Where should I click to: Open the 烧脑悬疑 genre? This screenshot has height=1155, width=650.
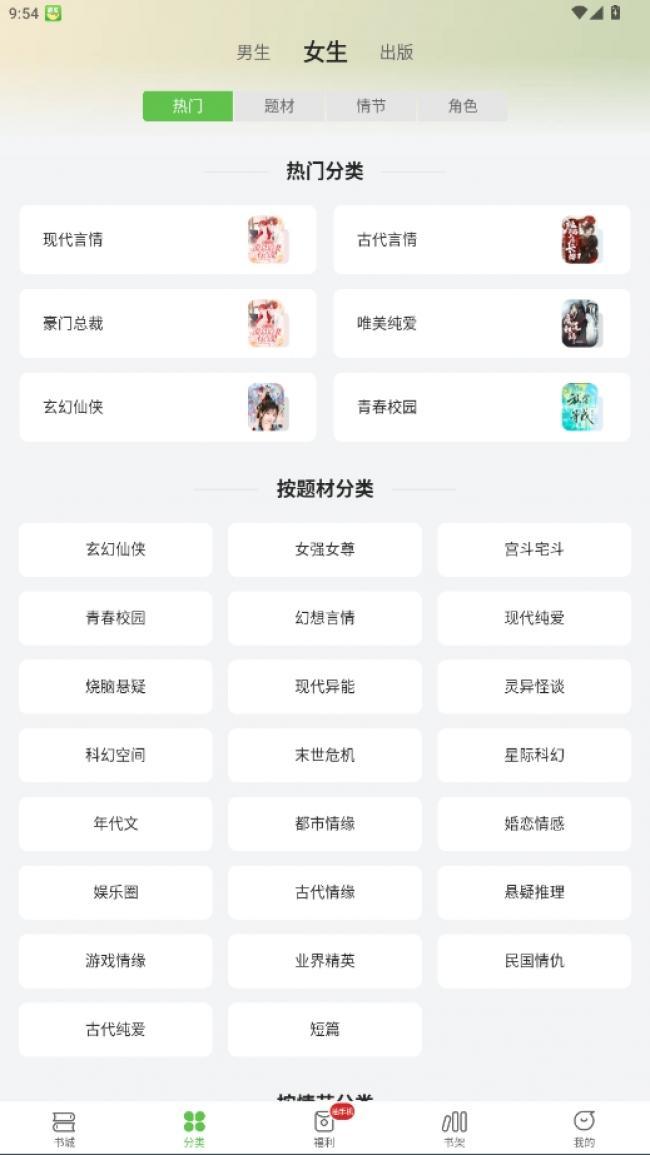click(x=115, y=687)
